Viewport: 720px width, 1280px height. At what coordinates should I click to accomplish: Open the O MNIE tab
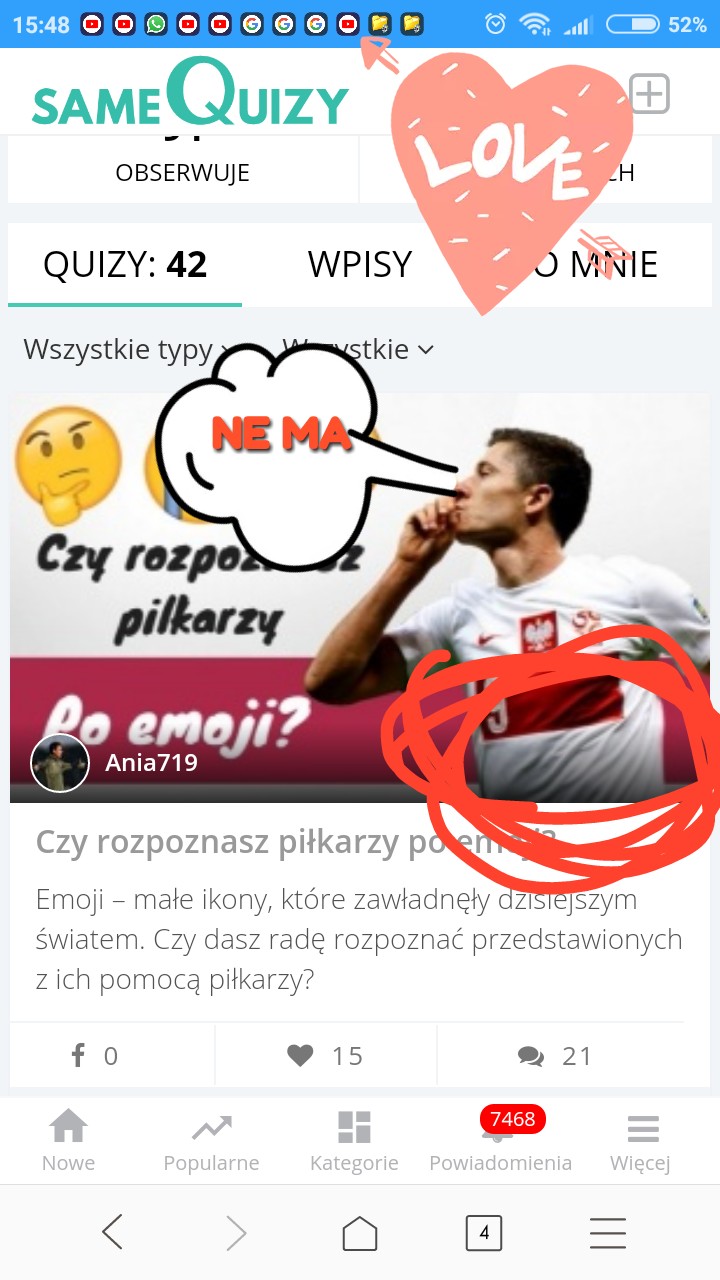pos(600,265)
